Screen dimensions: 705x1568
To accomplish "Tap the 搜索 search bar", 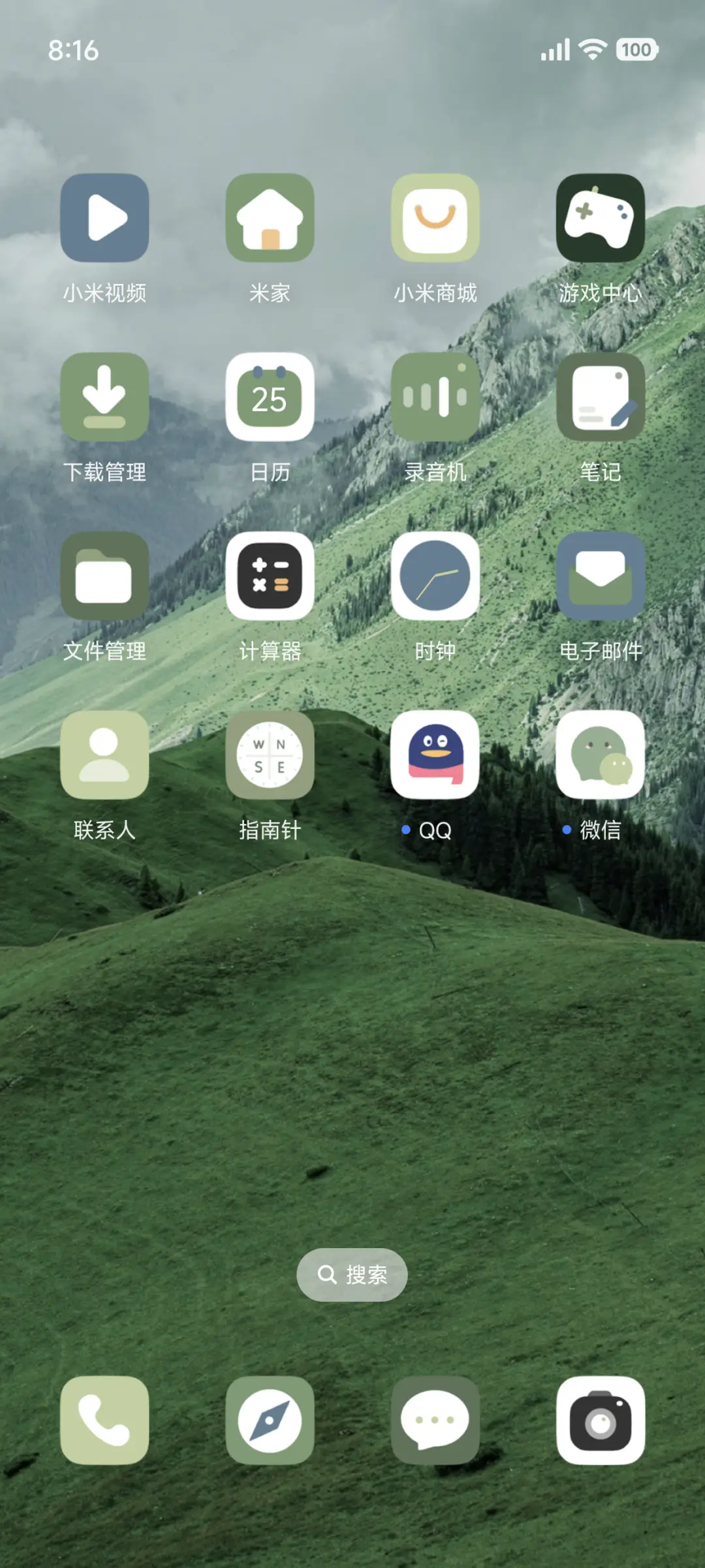I will pyautogui.click(x=351, y=1274).
